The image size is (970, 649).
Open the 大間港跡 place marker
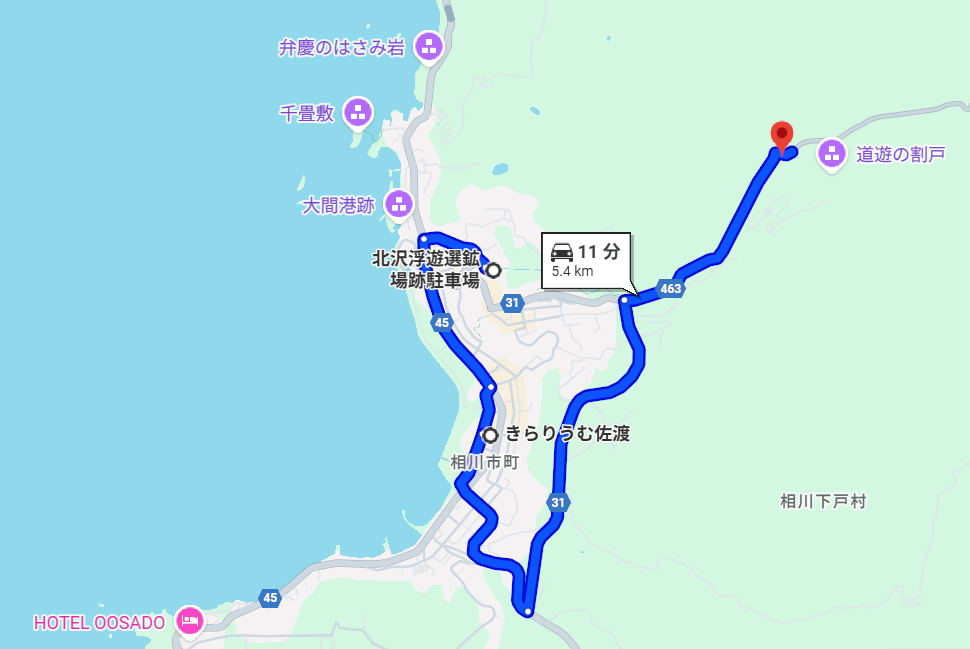click(398, 204)
